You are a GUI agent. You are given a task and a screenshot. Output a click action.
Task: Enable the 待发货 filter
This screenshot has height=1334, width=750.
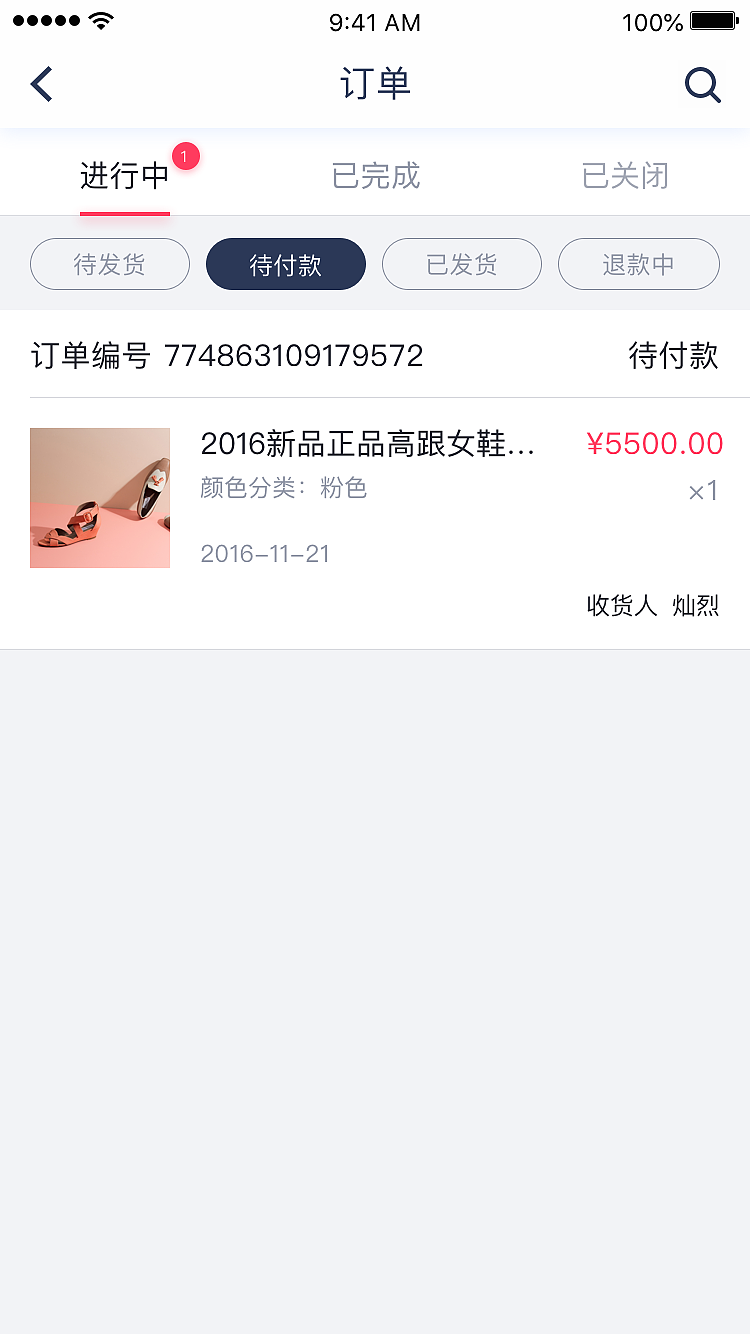point(110,264)
